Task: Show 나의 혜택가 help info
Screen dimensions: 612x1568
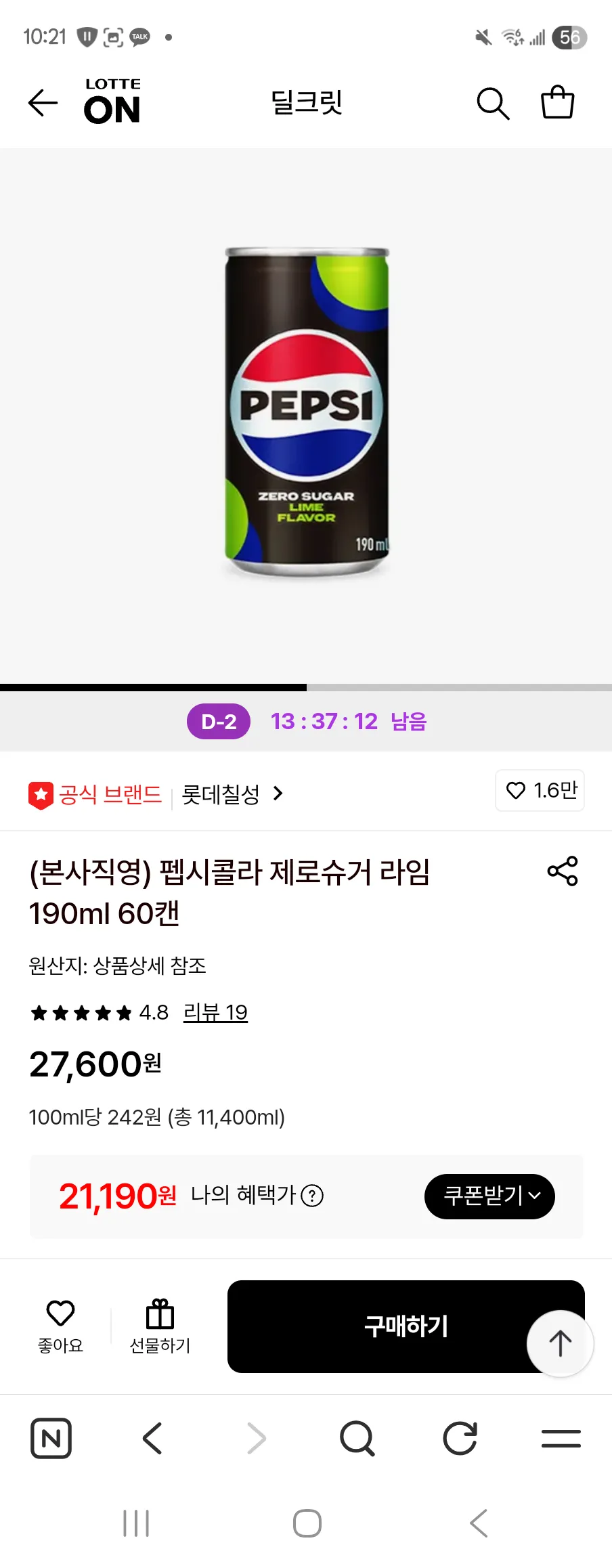Action: tap(312, 1196)
